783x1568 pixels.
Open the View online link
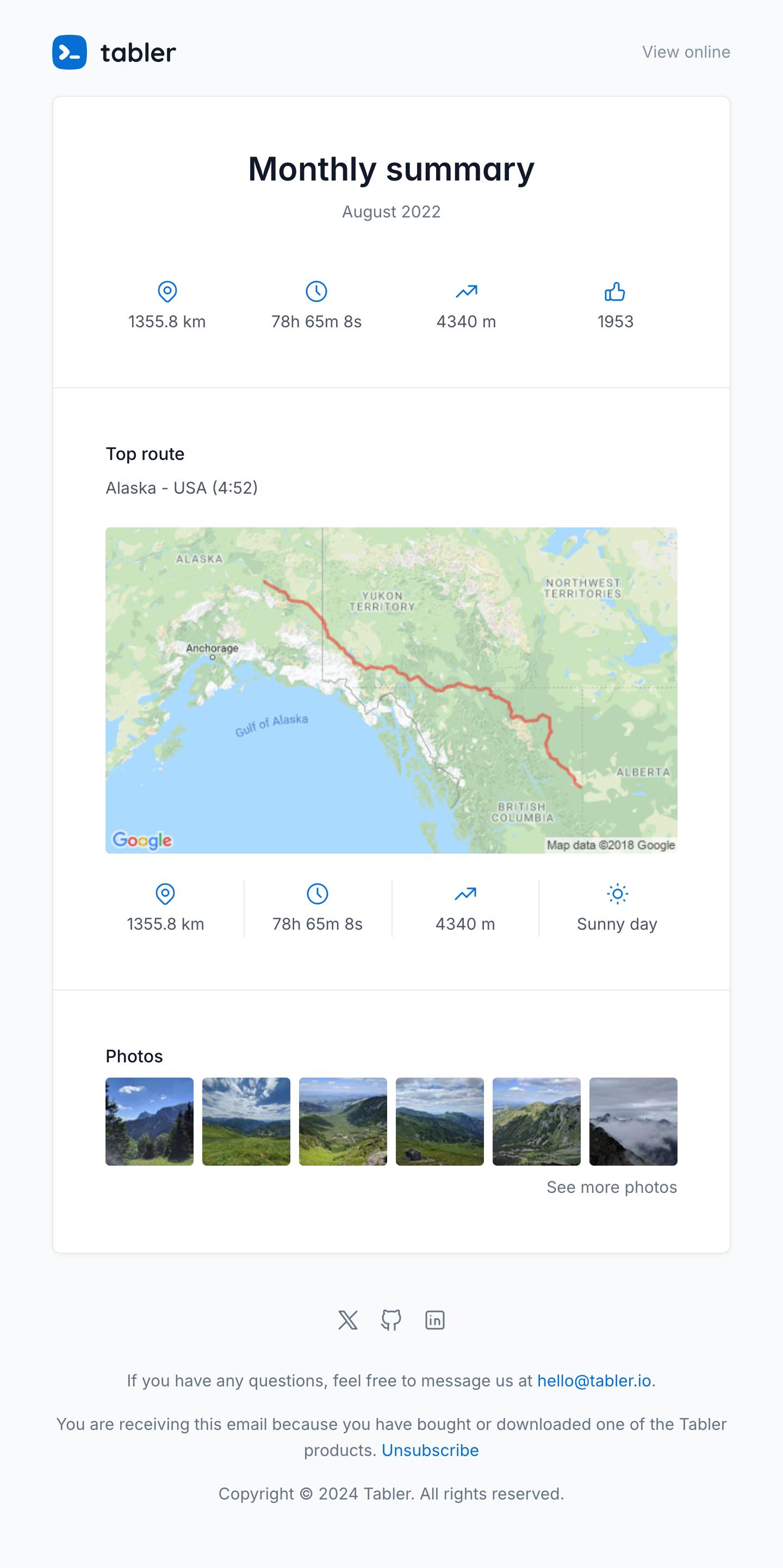pos(686,52)
